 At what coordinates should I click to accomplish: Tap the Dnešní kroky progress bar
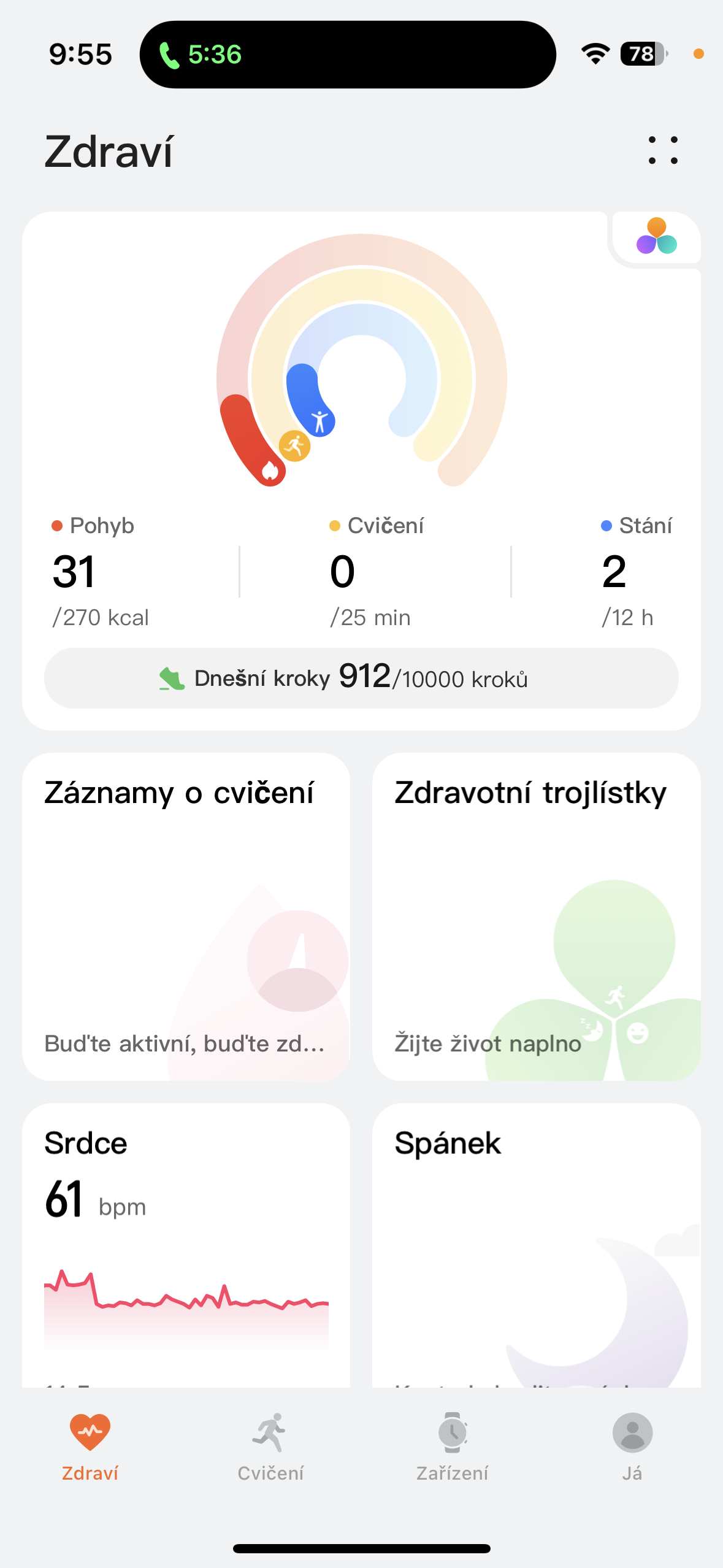361,678
